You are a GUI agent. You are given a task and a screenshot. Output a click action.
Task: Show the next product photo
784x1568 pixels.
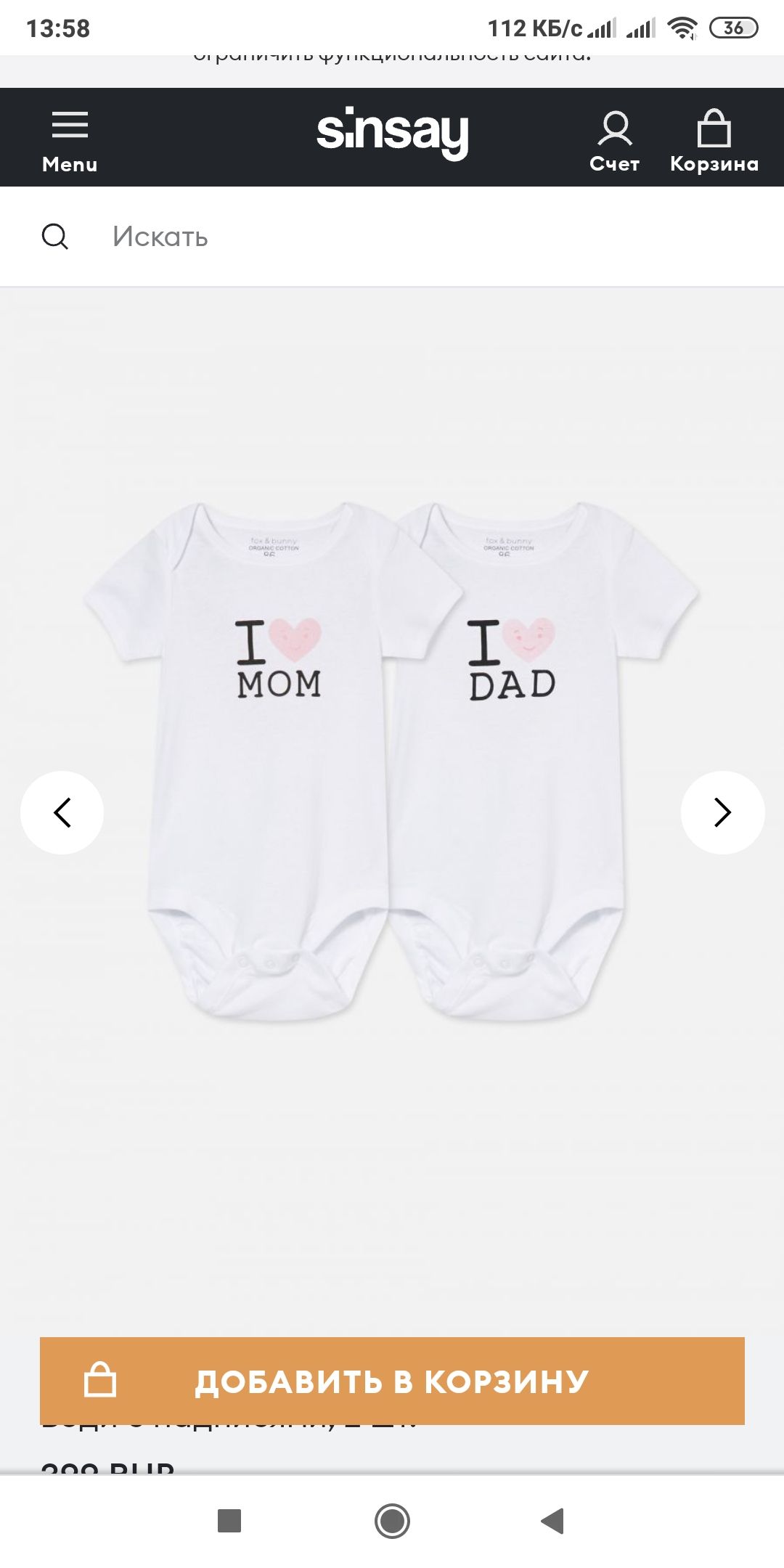(722, 812)
